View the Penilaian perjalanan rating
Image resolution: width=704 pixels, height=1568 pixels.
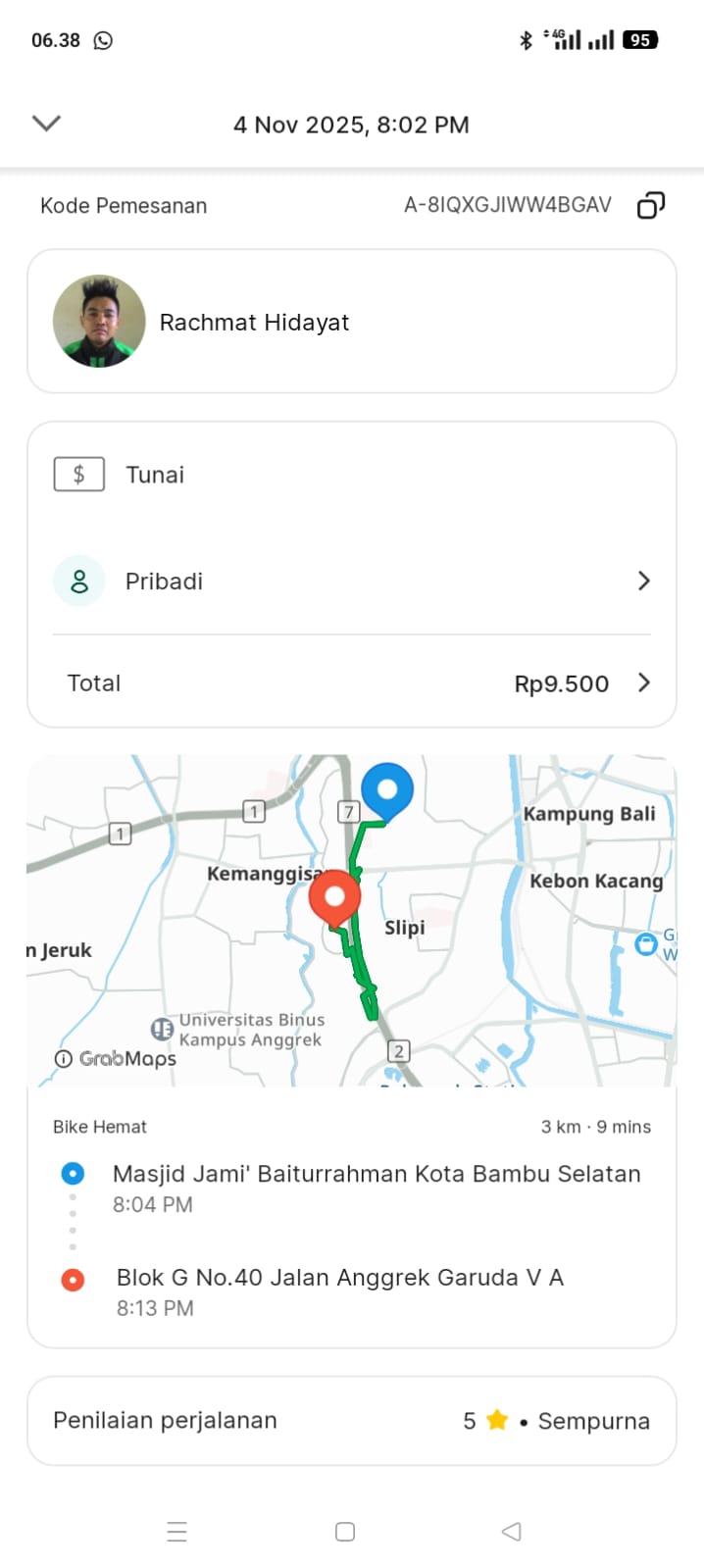pos(351,1420)
